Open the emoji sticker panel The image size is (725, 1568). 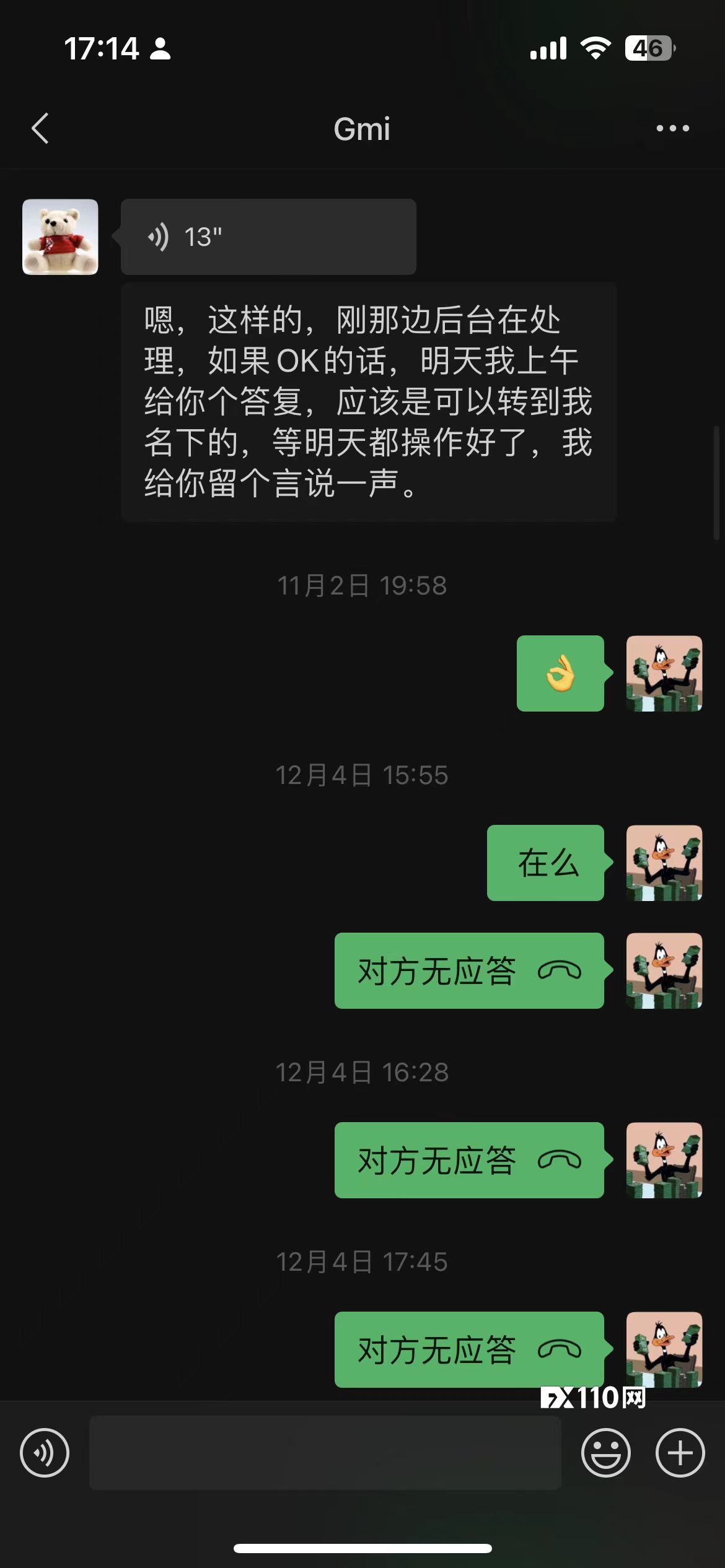(x=605, y=1452)
